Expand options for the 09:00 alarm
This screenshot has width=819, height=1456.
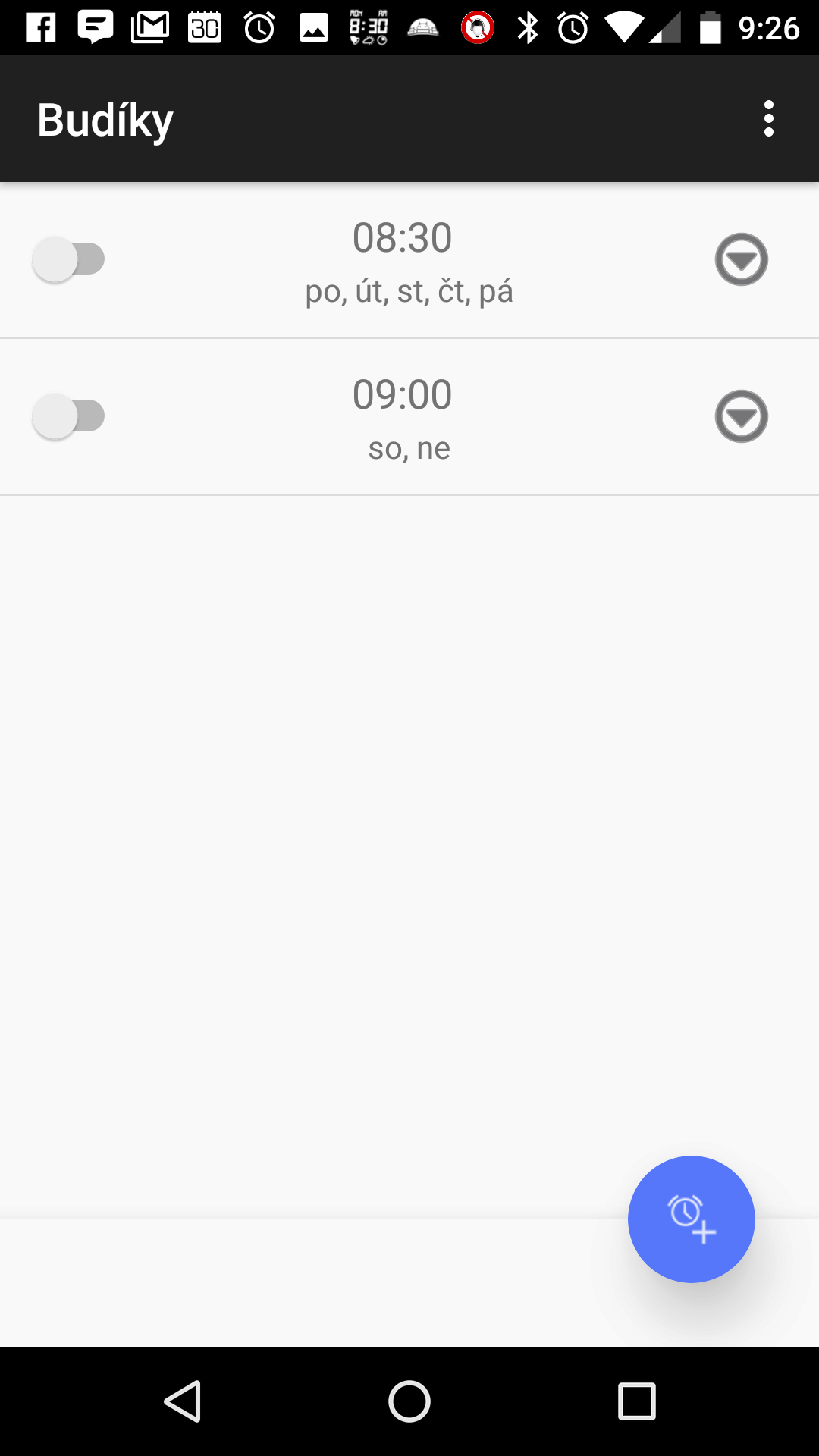pos(742,416)
